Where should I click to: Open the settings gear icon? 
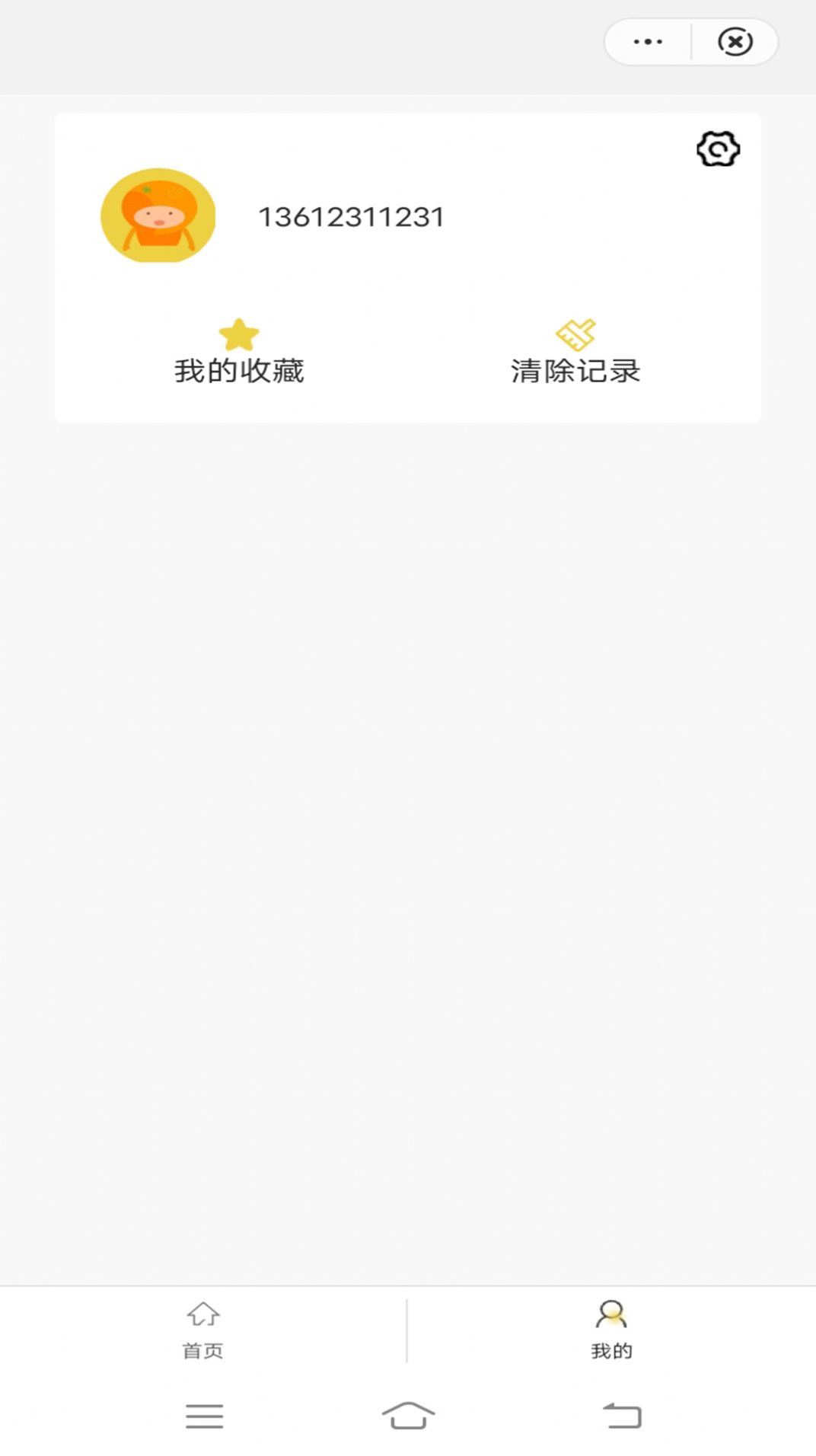718,148
